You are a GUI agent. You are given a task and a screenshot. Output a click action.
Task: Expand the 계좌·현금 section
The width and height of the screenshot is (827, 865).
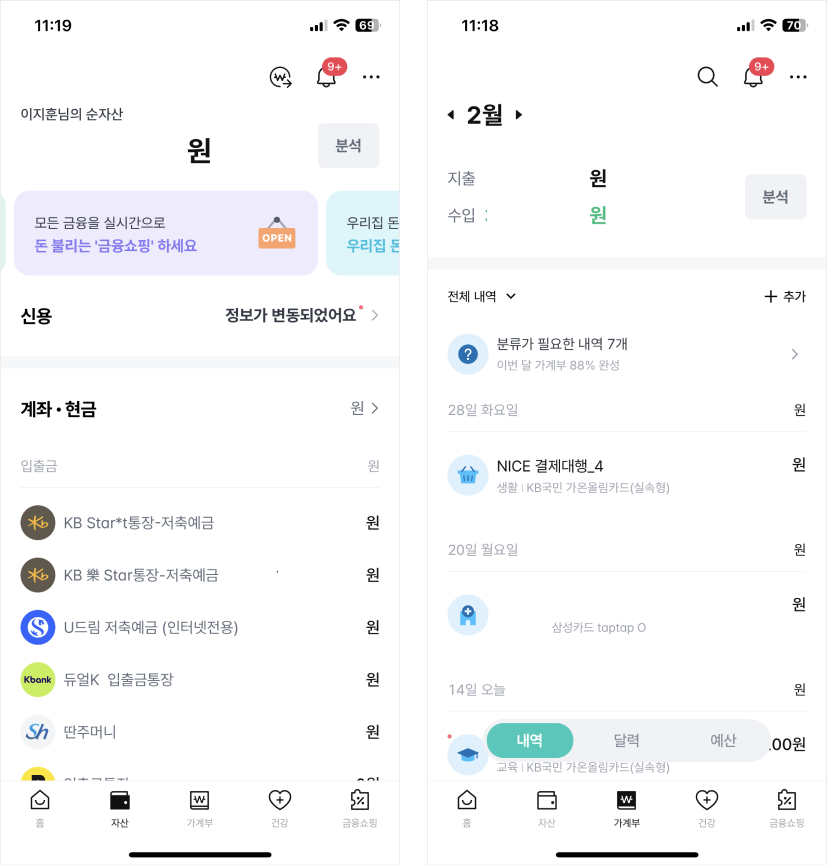[x=200, y=409]
